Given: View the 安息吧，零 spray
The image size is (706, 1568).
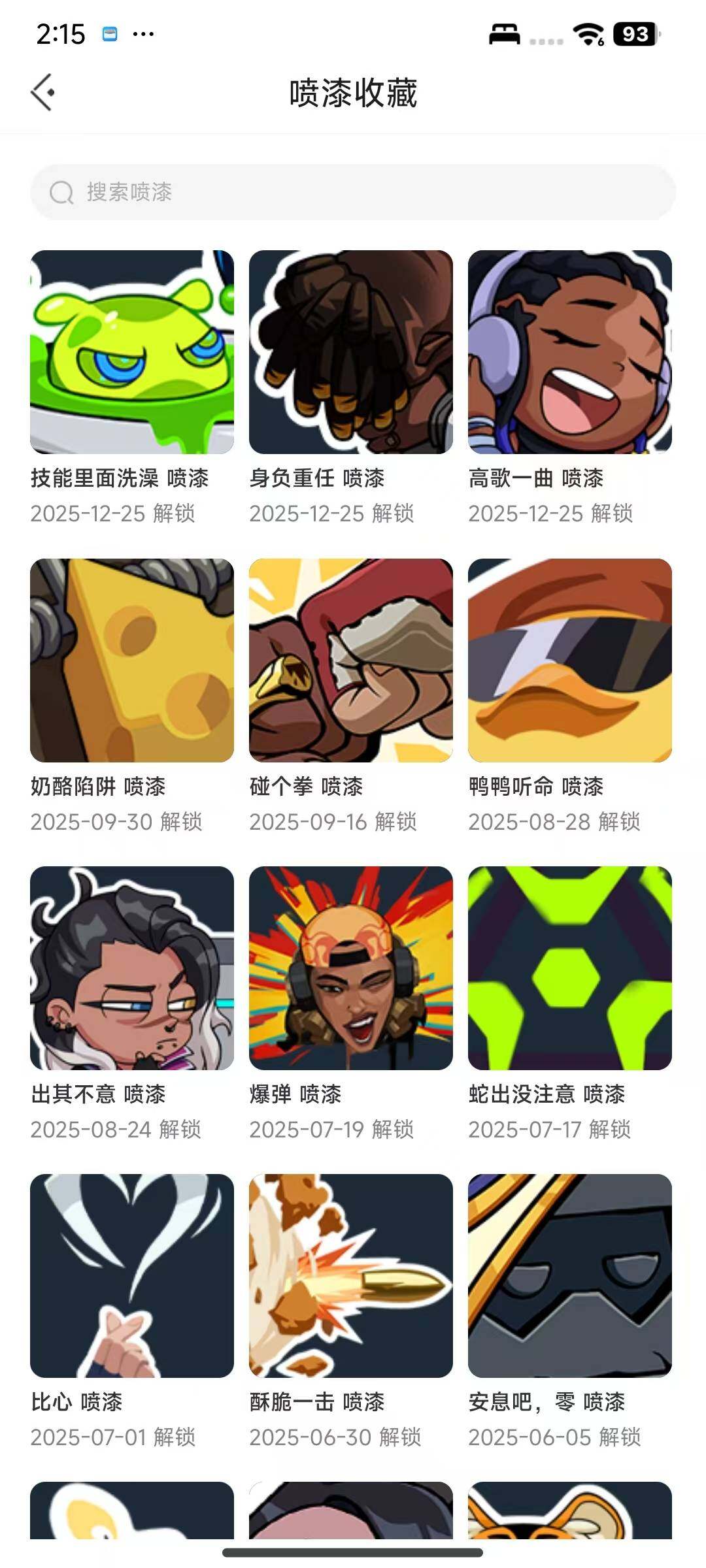Looking at the screenshot, I should 570,1276.
